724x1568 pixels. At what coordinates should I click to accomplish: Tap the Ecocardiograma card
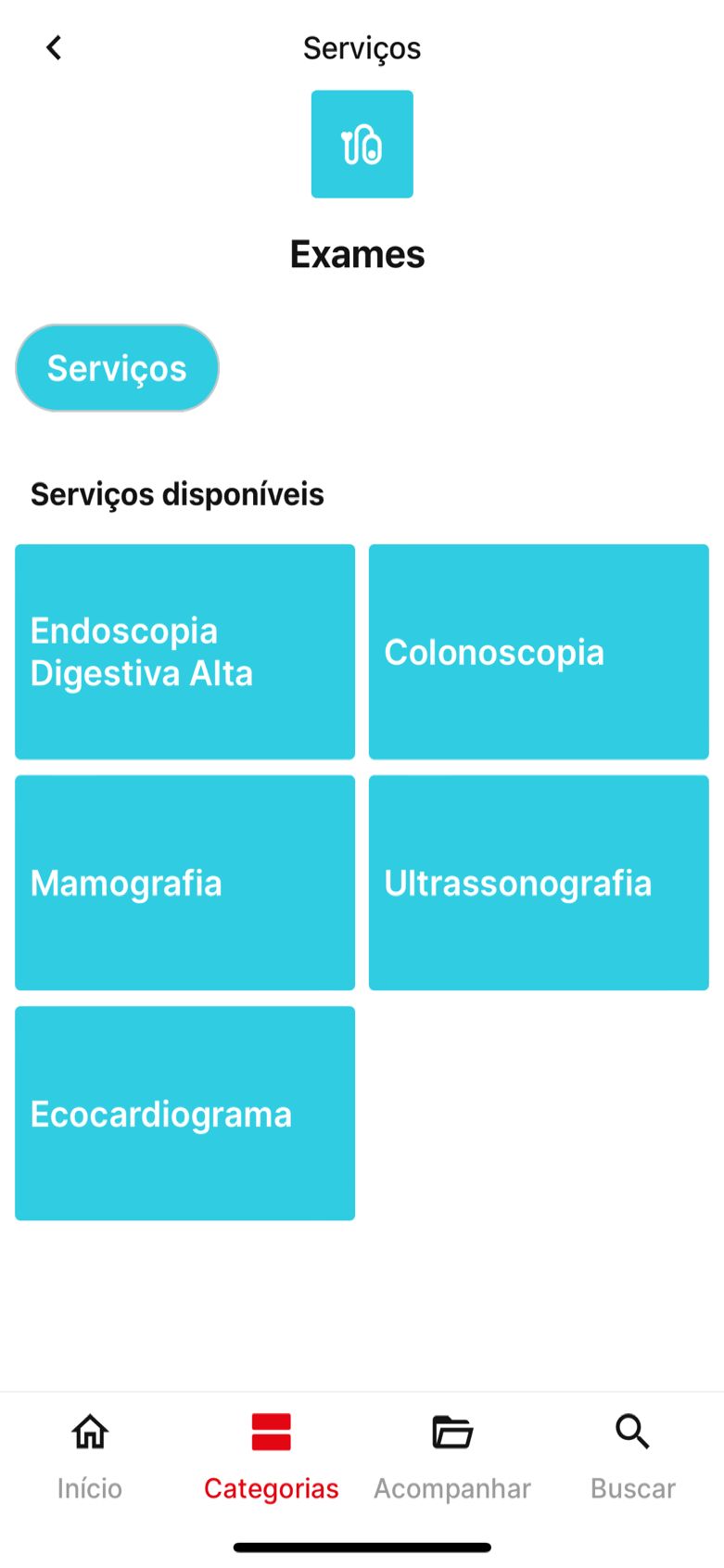click(184, 1113)
